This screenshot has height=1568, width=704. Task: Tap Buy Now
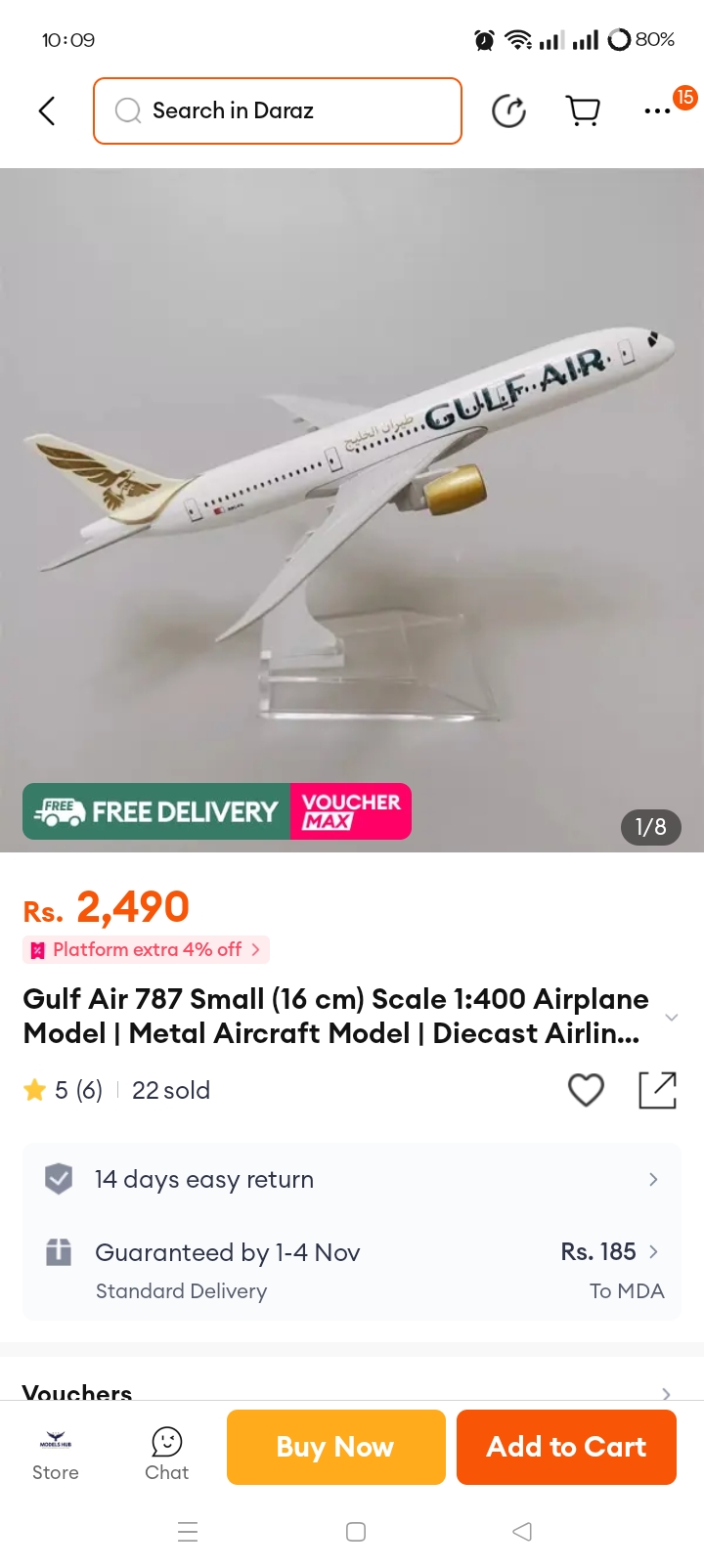pos(336,1447)
